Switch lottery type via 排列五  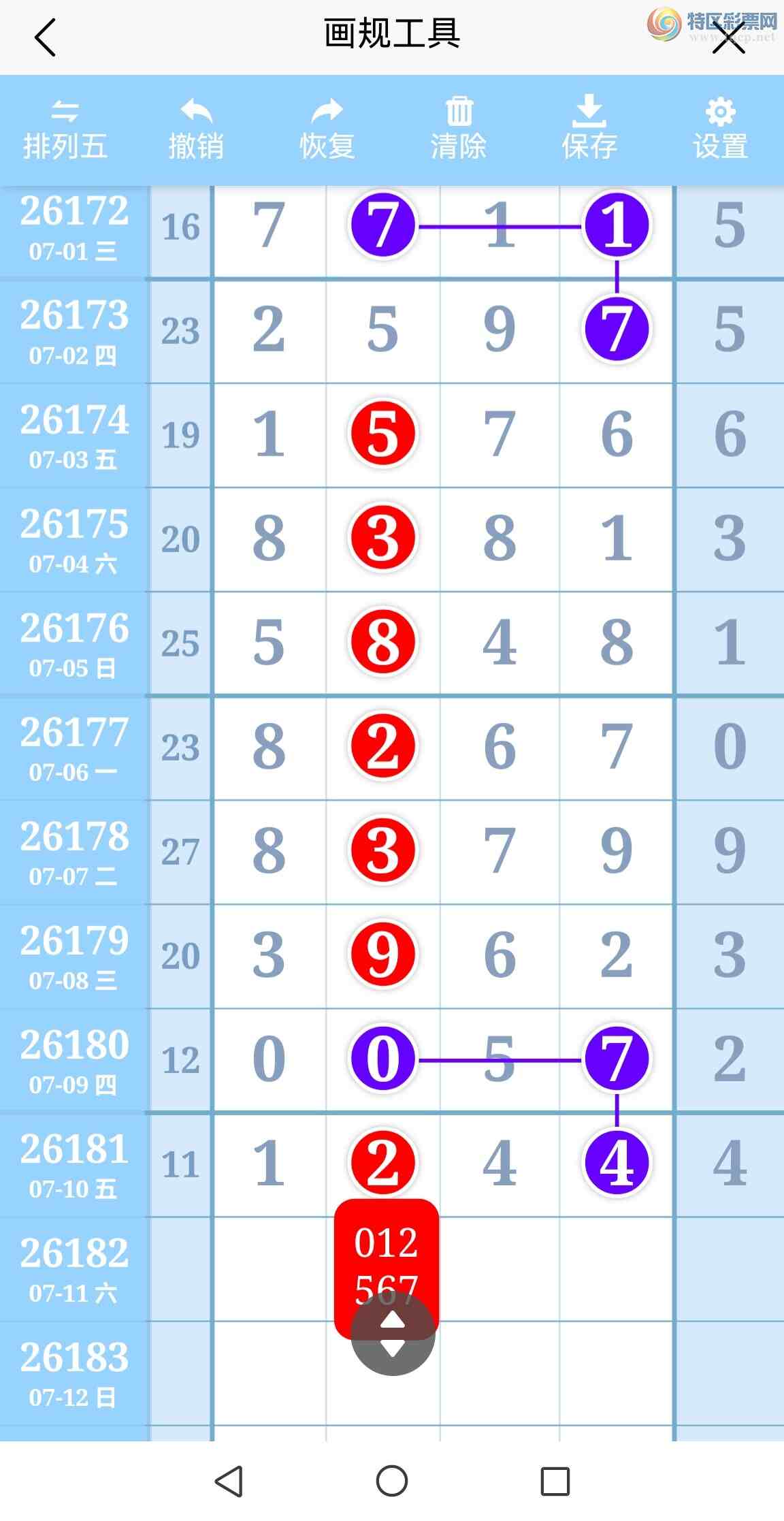[x=65, y=130]
